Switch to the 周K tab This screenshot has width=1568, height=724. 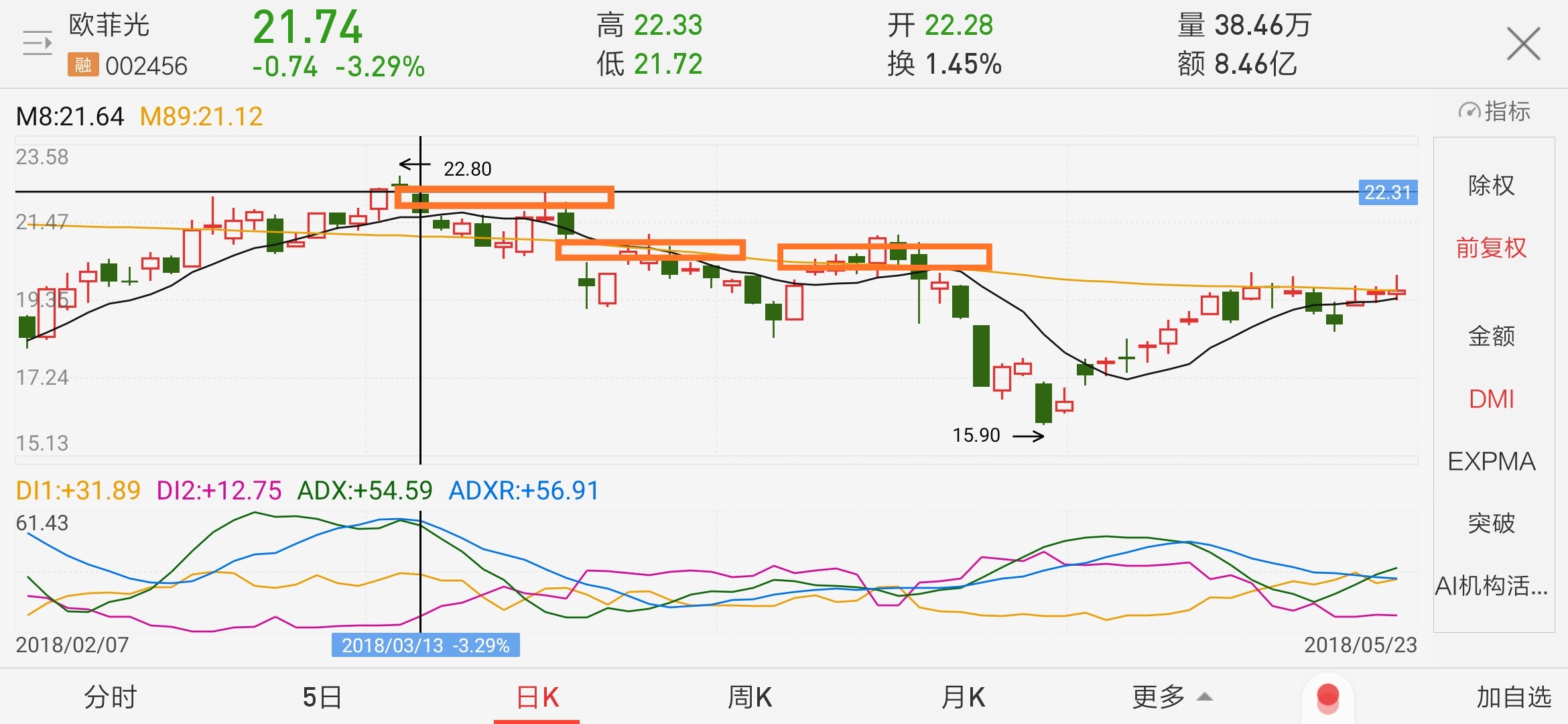pyautogui.click(x=750, y=697)
